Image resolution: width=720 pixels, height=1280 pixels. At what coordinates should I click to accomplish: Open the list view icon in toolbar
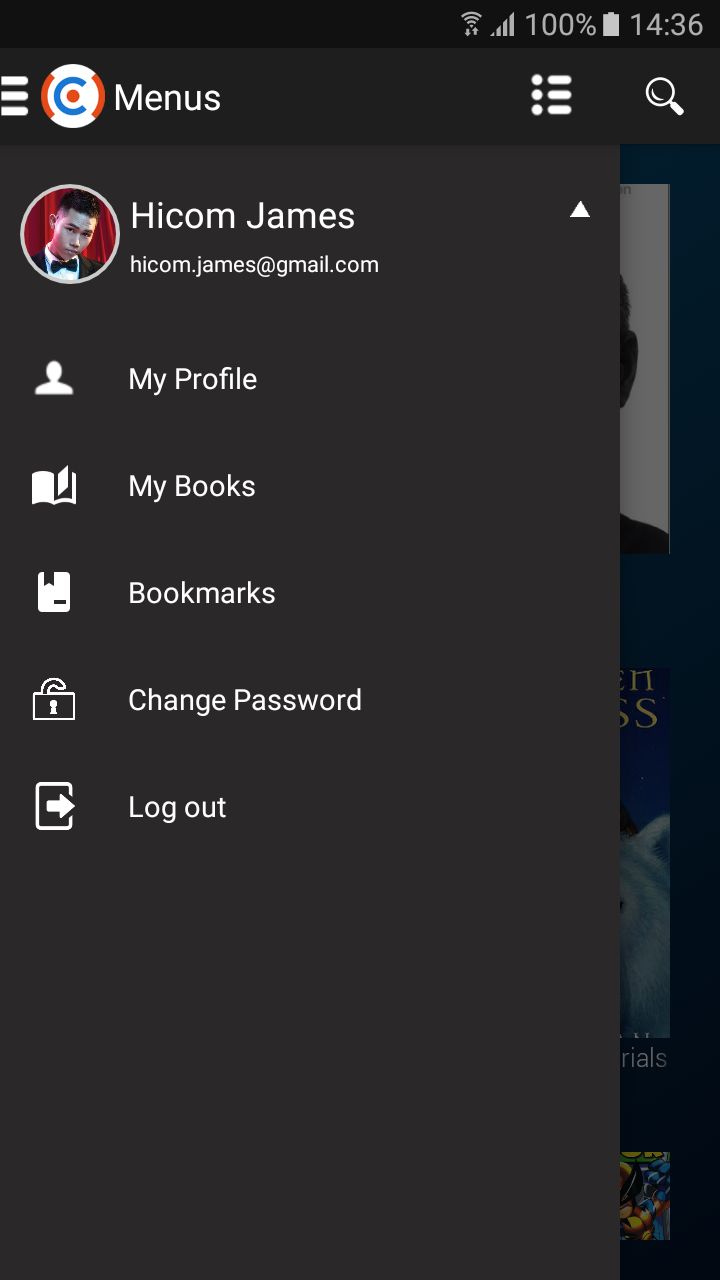[x=551, y=96]
